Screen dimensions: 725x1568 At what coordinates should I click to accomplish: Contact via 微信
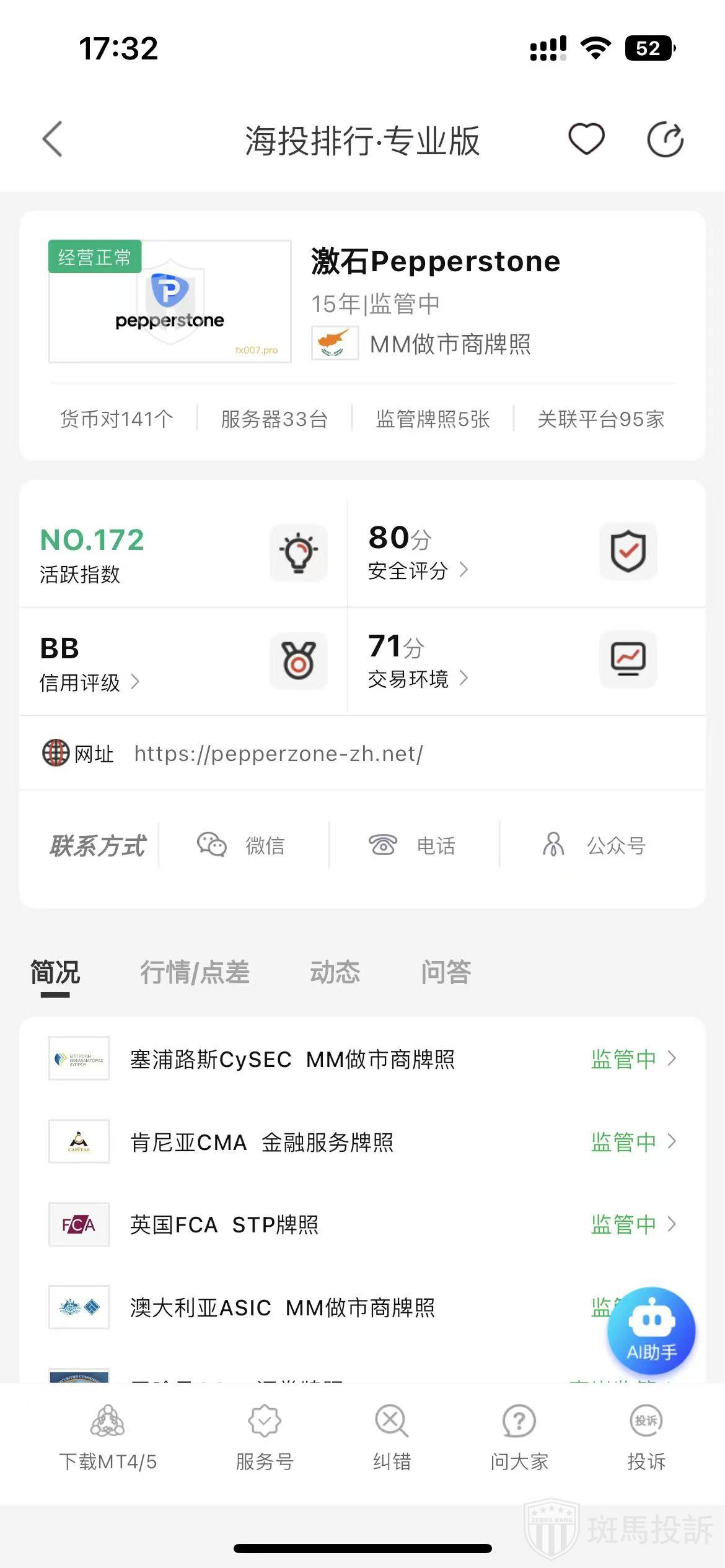[242, 845]
